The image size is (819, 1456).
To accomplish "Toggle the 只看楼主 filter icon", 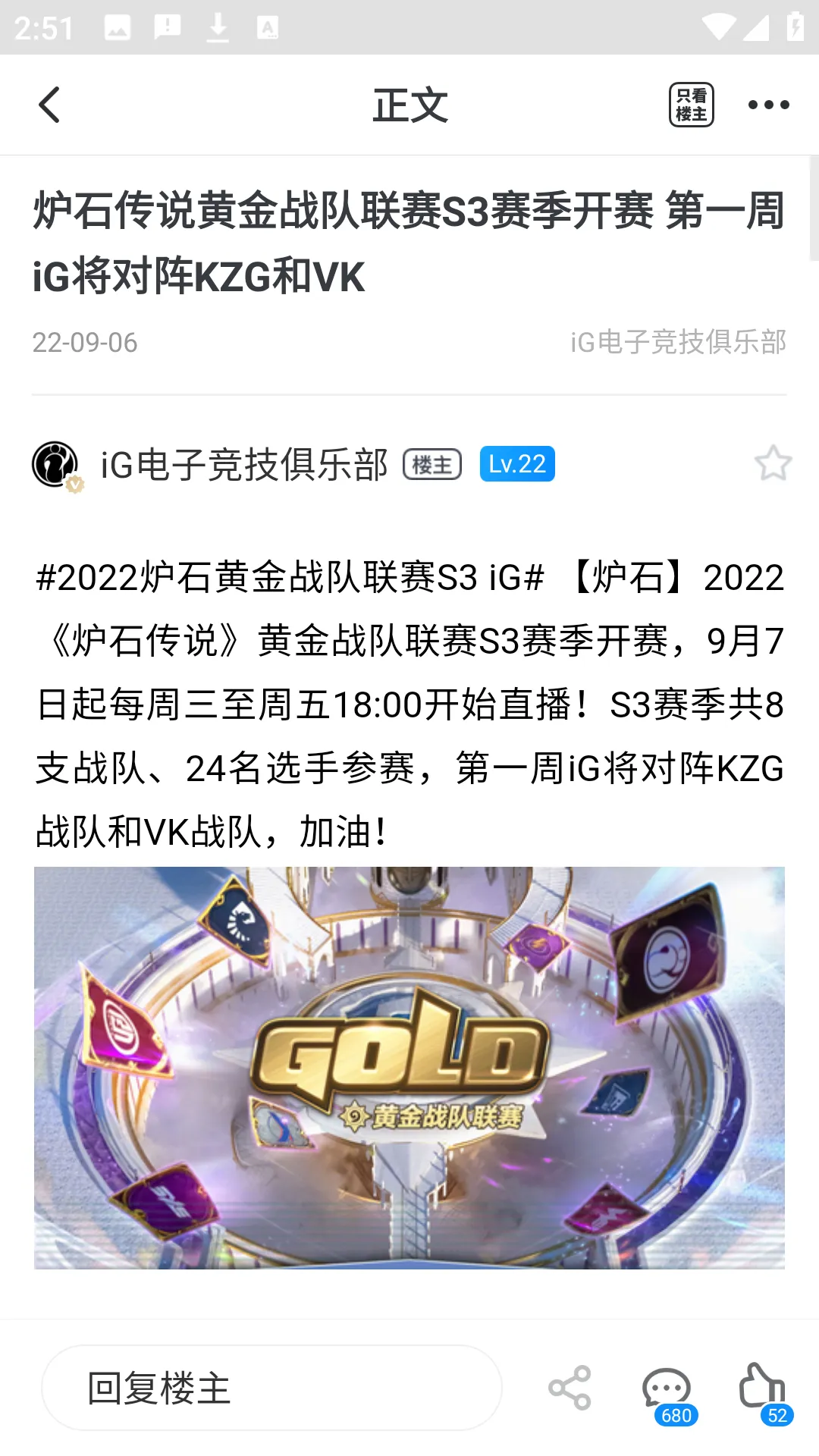I will (x=691, y=105).
